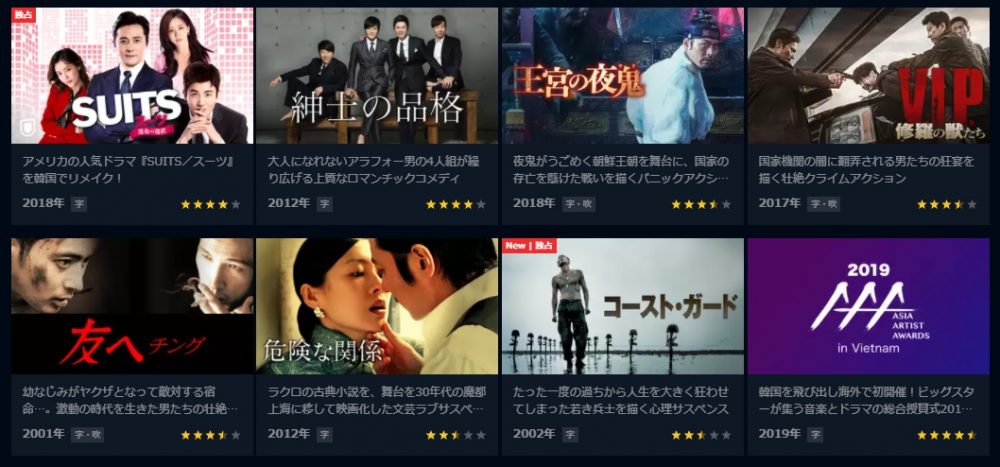The height and width of the screenshot is (467, 1000).
Task: Open the SUITS/スーツ drama card
Action: [132, 77]
